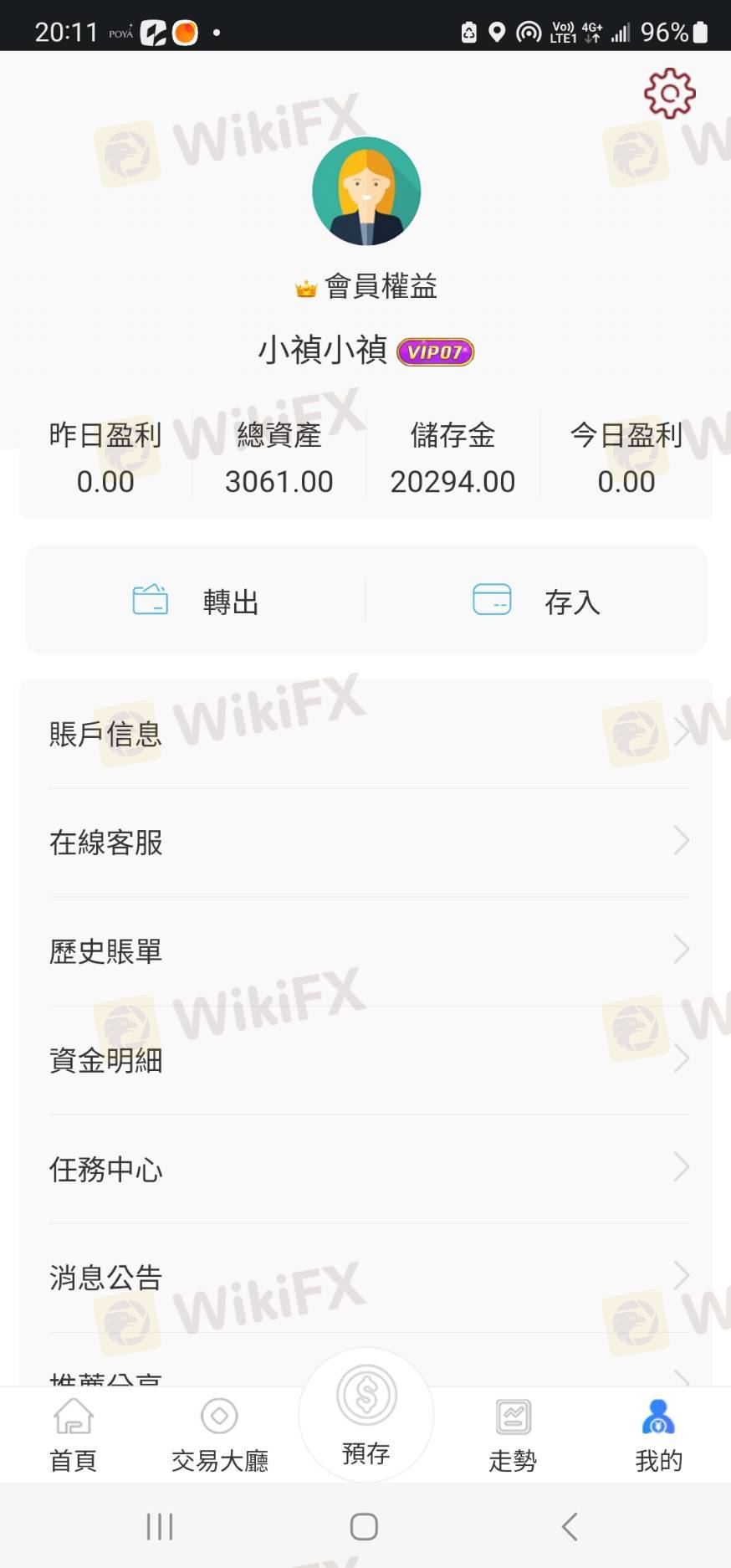Switch to the 交易大廳 tab
This screenshot has height=1568, width=731.
coord(220,1436)
